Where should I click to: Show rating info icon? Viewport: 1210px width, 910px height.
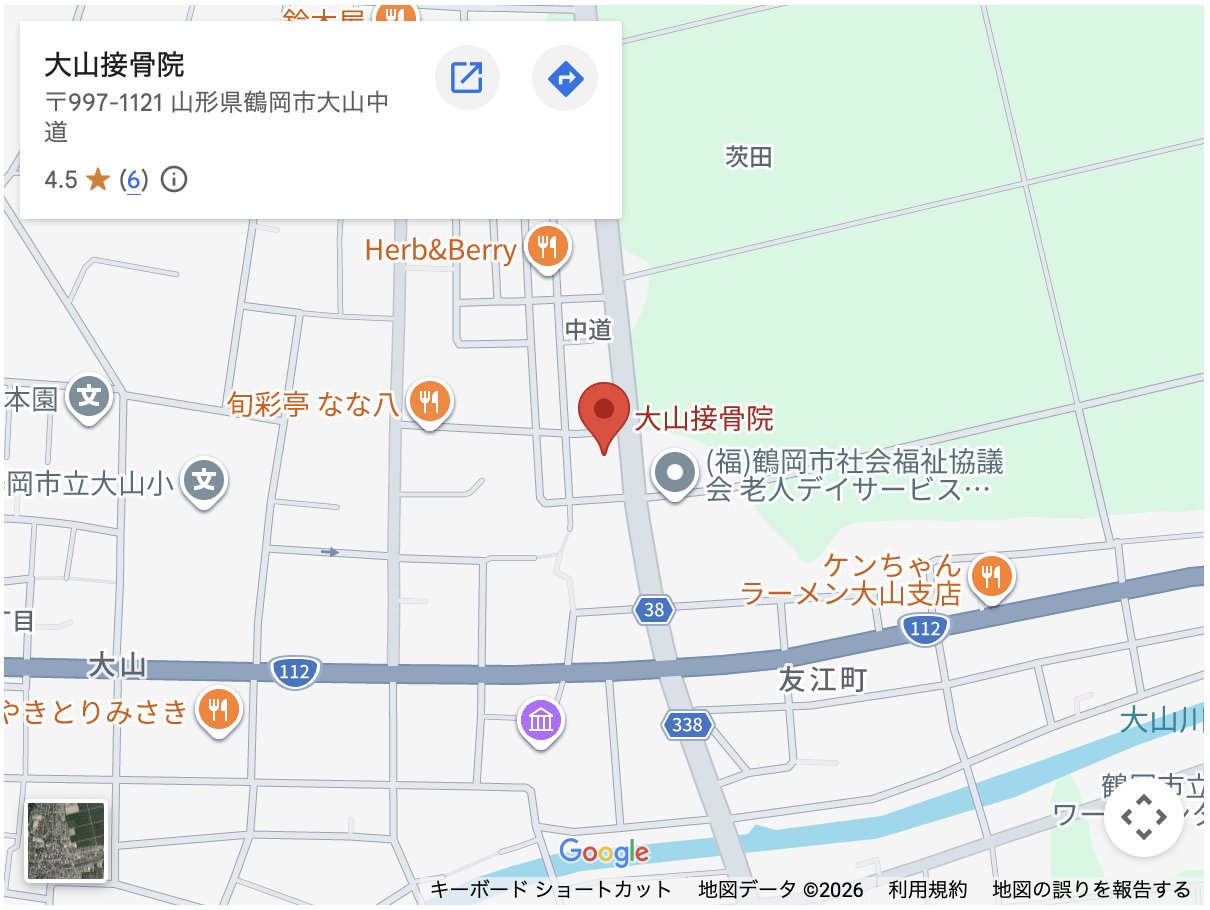pos(174,180)
